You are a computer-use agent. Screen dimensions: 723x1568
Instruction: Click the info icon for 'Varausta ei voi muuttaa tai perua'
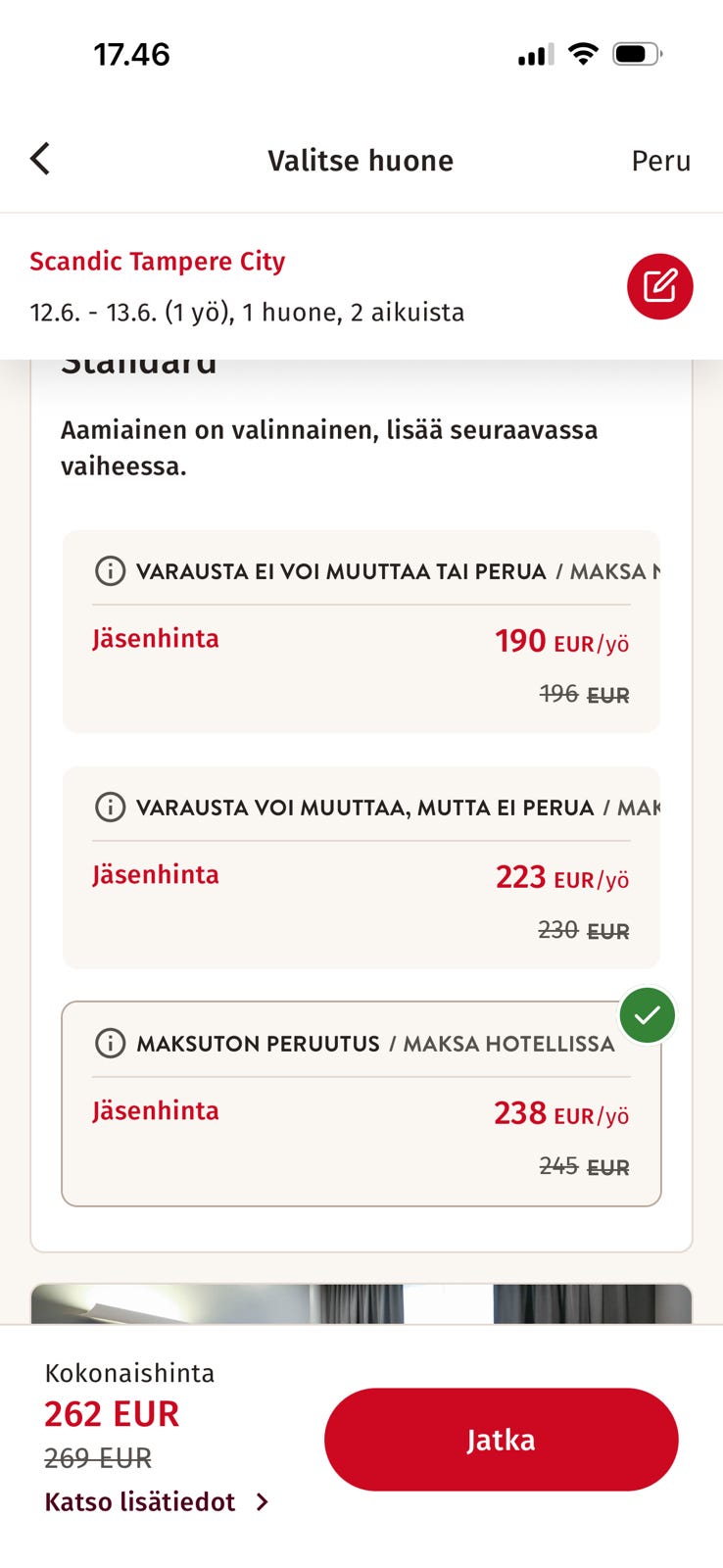(x=110, y=570)
